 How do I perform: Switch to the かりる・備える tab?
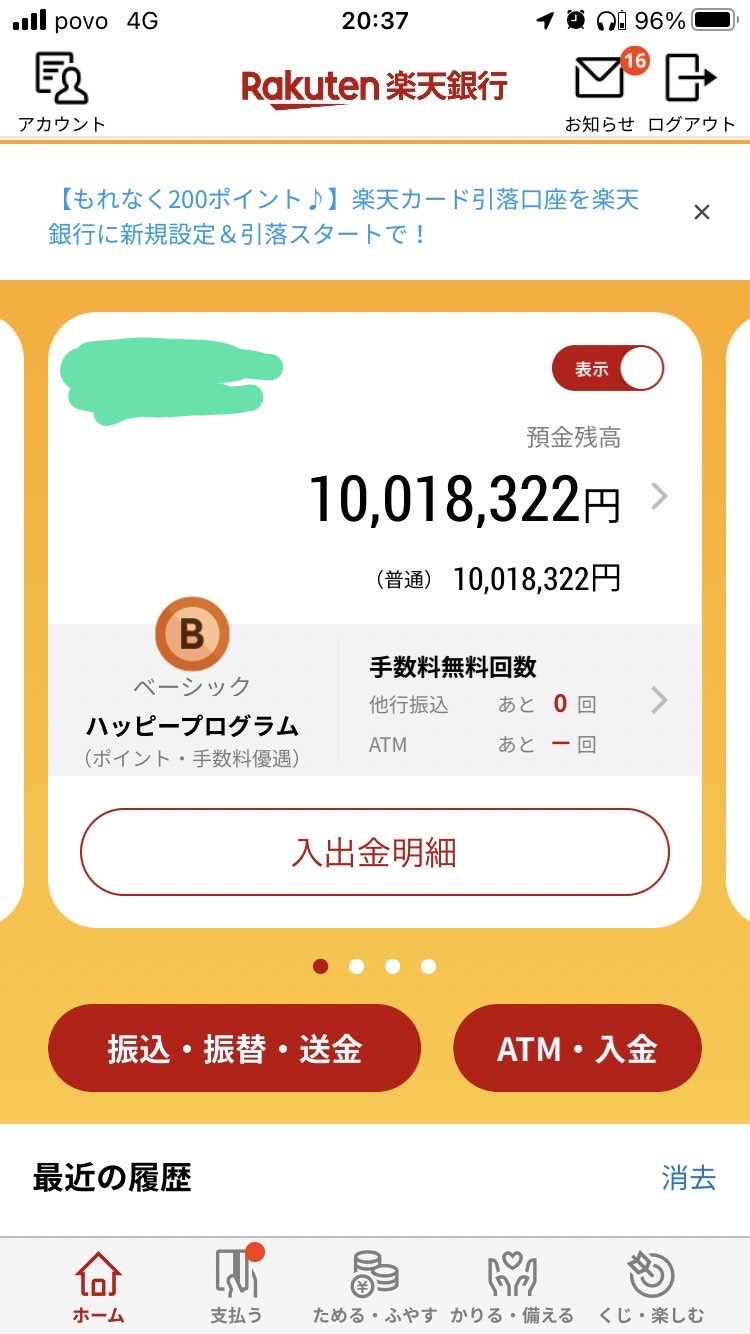tap(512, 1288)
